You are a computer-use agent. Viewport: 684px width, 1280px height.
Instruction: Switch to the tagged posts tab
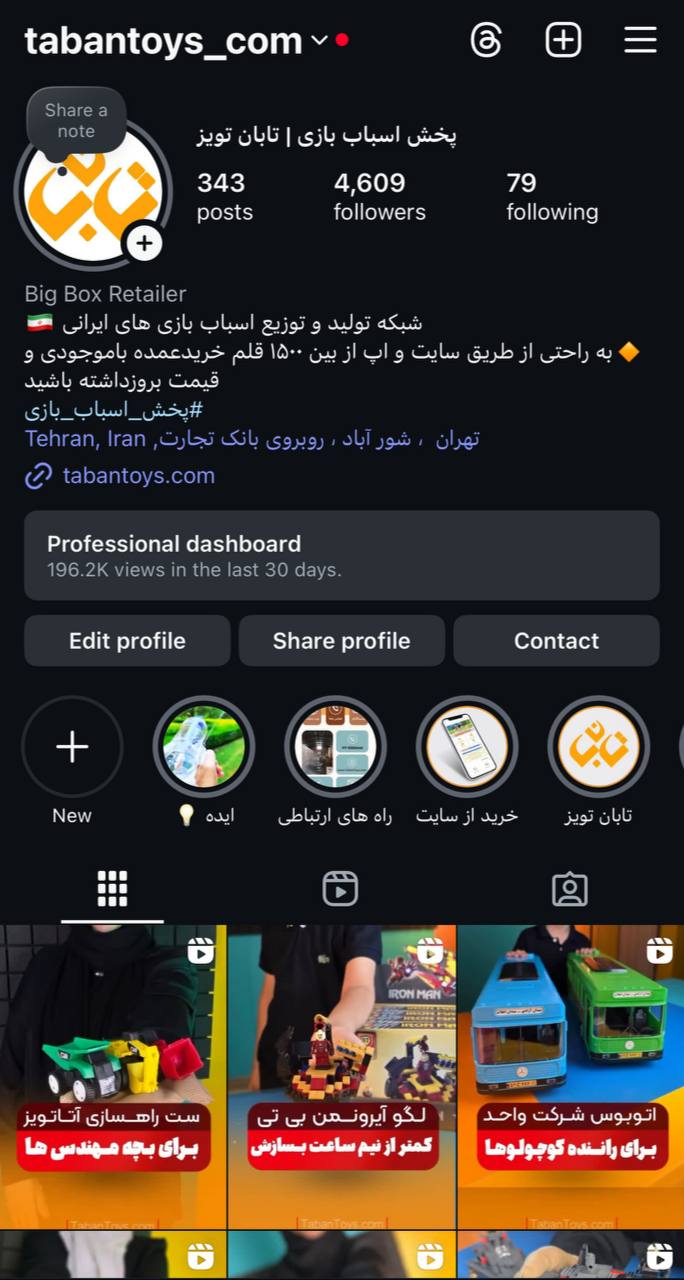(x=570, y=889)
